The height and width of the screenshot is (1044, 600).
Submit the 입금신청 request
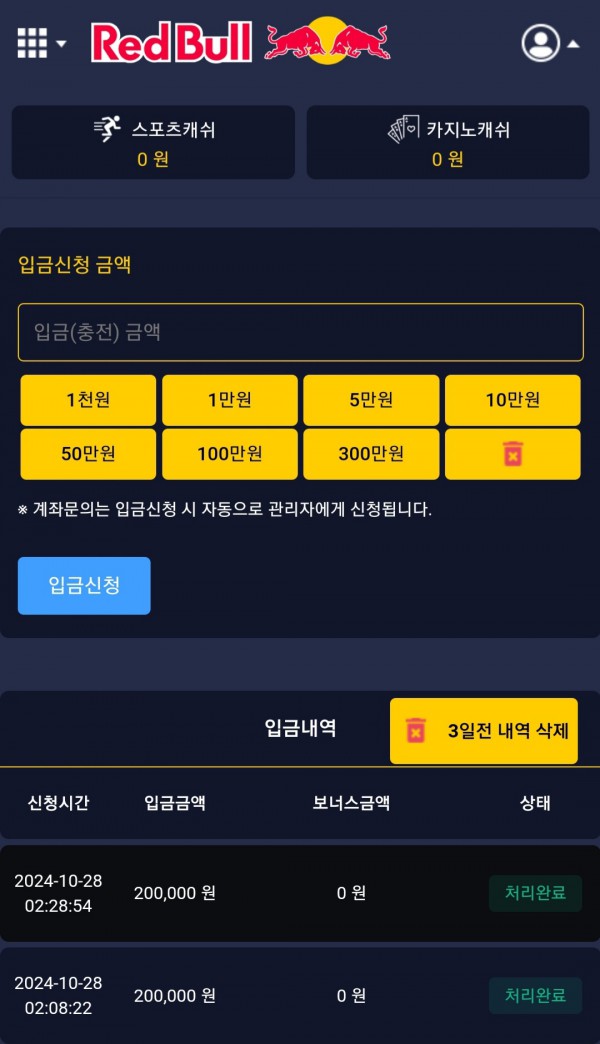pyautogui.click(x=84, y=585)
